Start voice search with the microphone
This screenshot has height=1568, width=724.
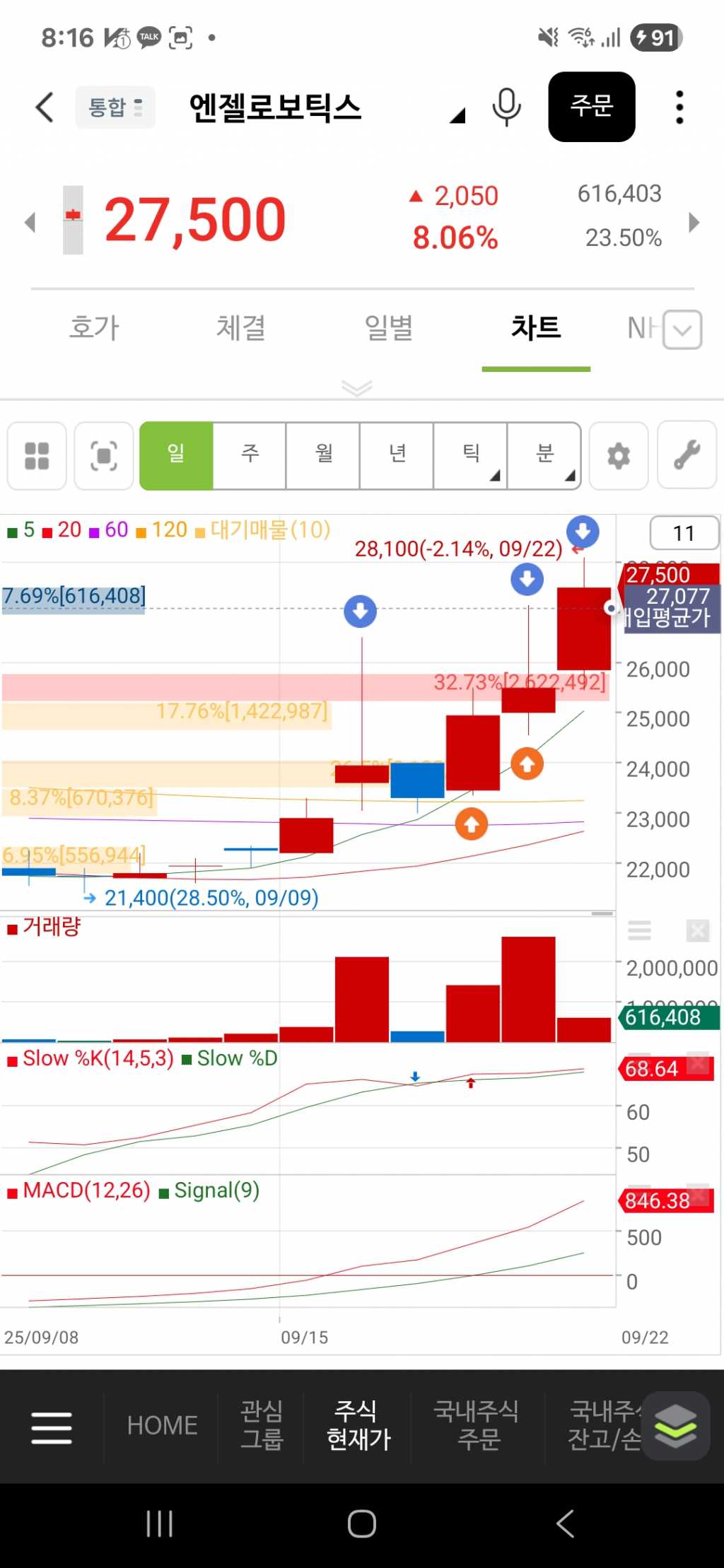coord(506,107)
